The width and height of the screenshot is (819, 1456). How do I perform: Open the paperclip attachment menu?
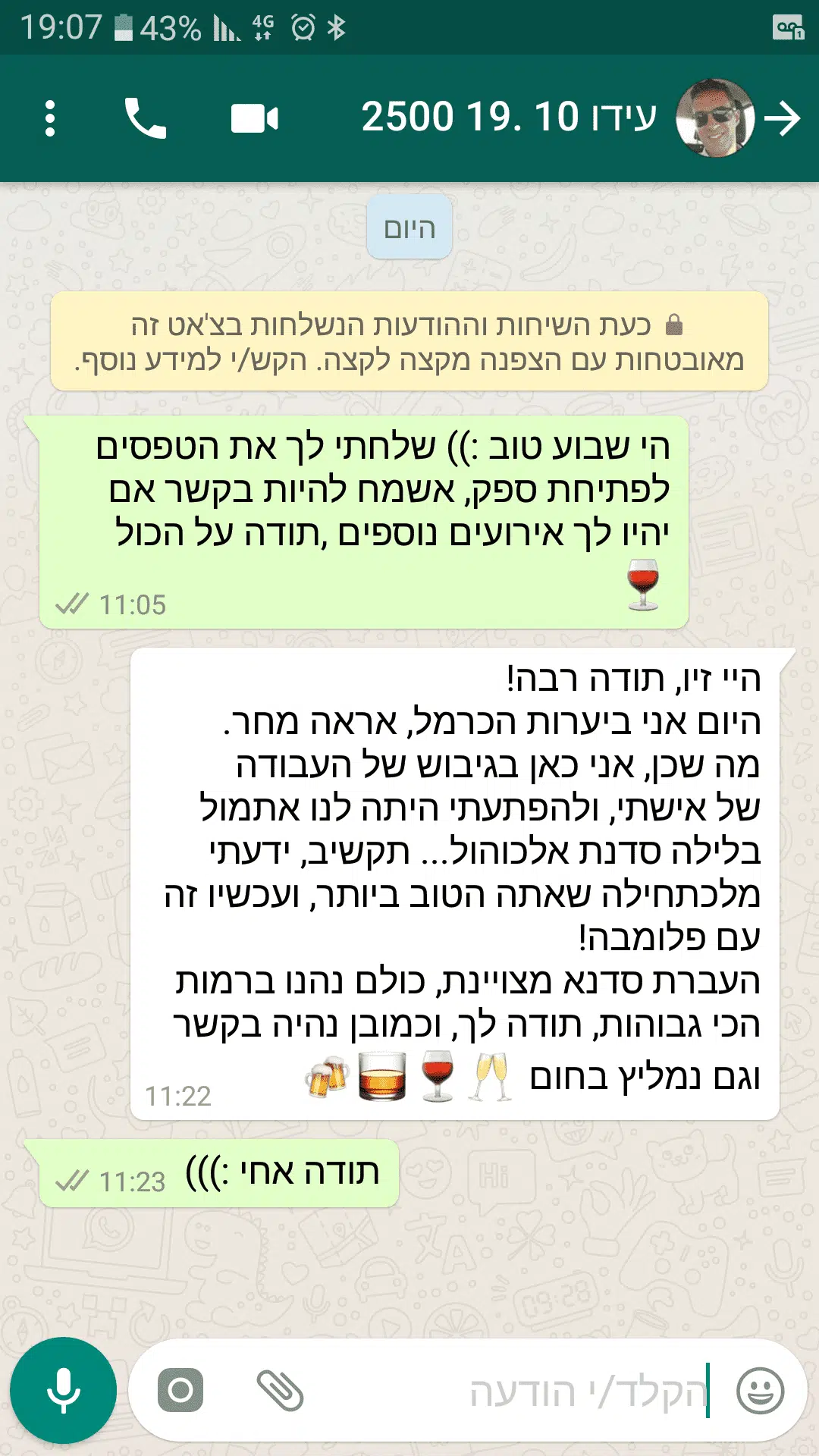click(280, 1390)
